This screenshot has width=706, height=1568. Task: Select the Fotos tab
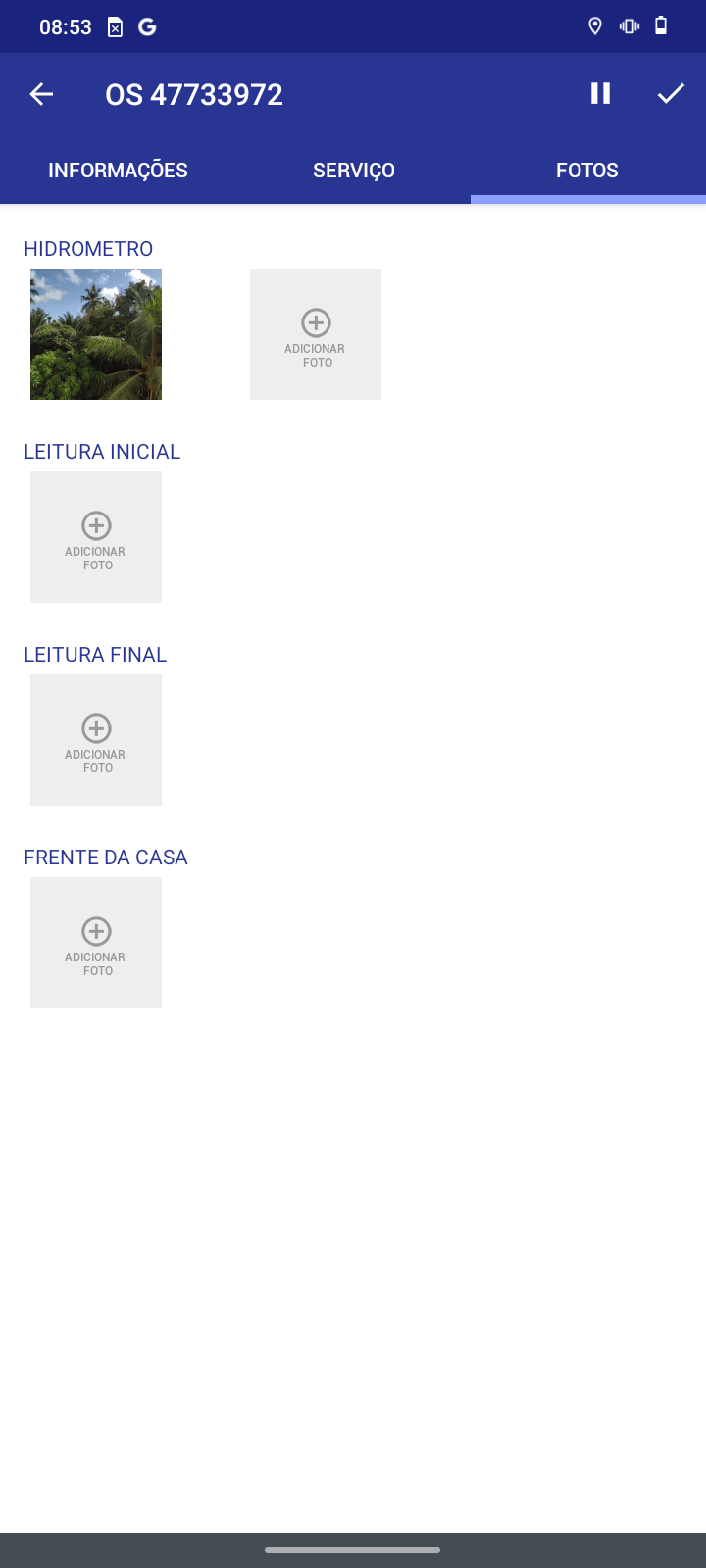(586, 171)
